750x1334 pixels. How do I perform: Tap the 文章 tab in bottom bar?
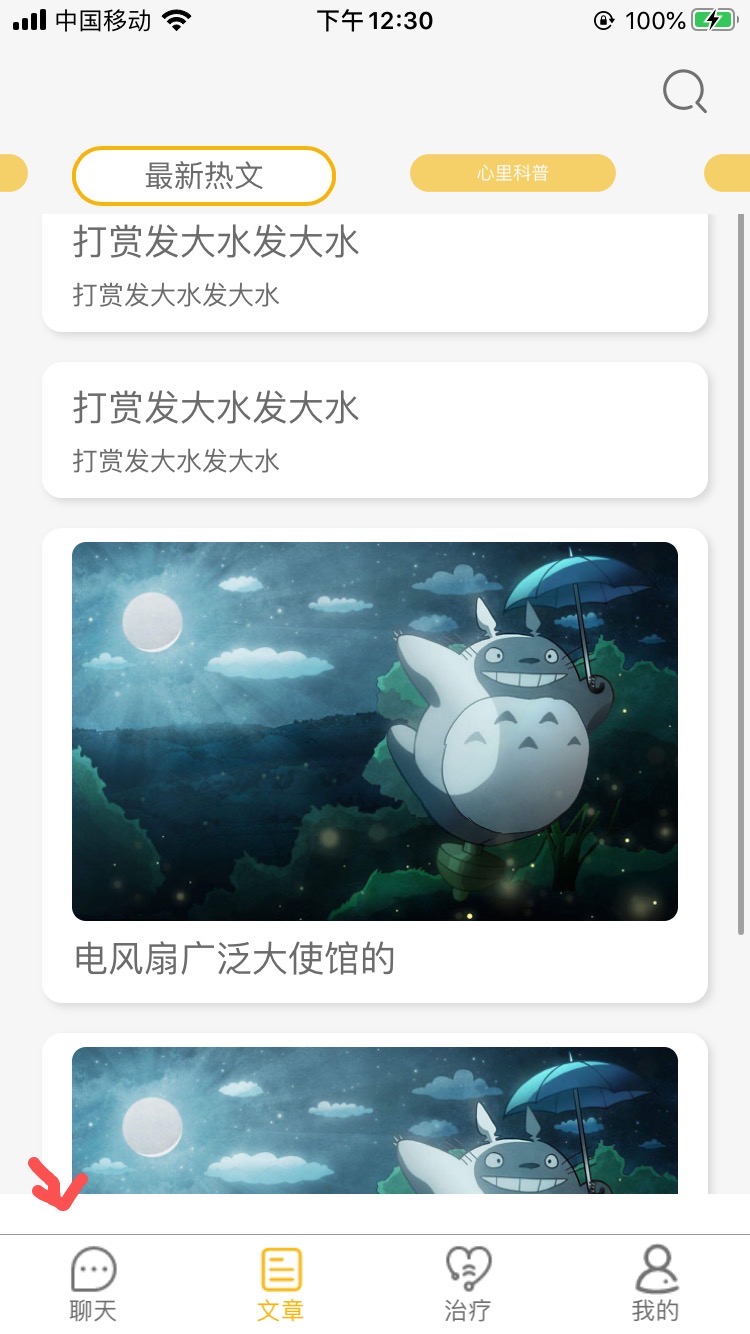(x=281, y=1284)
